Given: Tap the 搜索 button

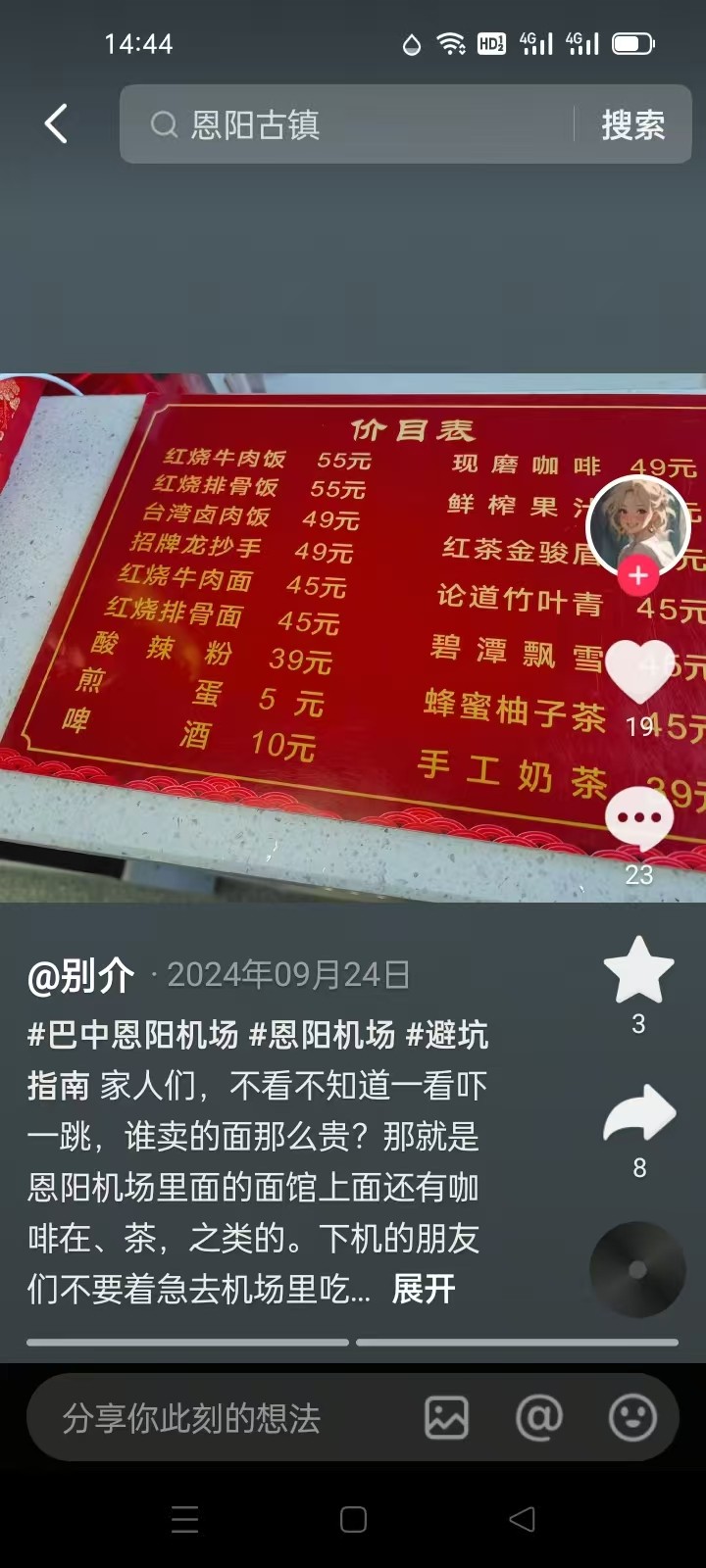Looking at the screenshot, I should point(633,124).
